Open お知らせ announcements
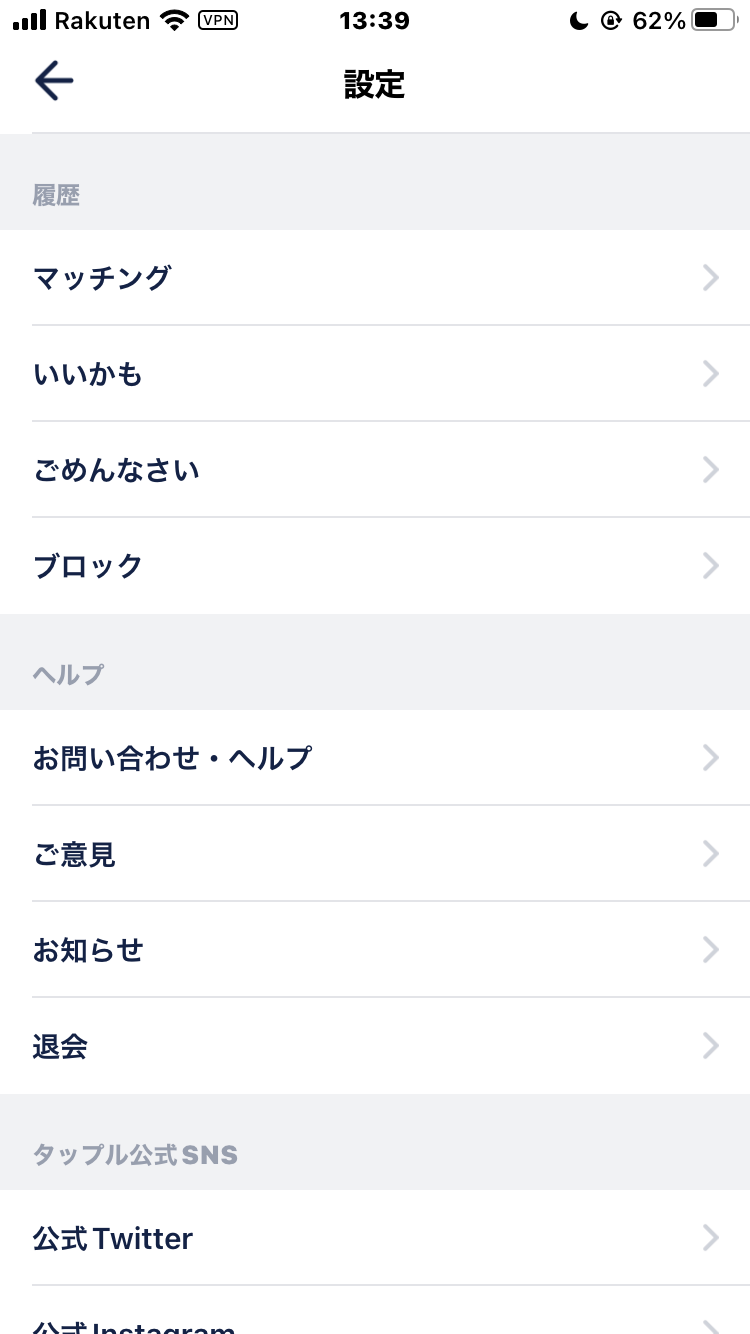This screenshot has height=1334, width=750. 375,950
